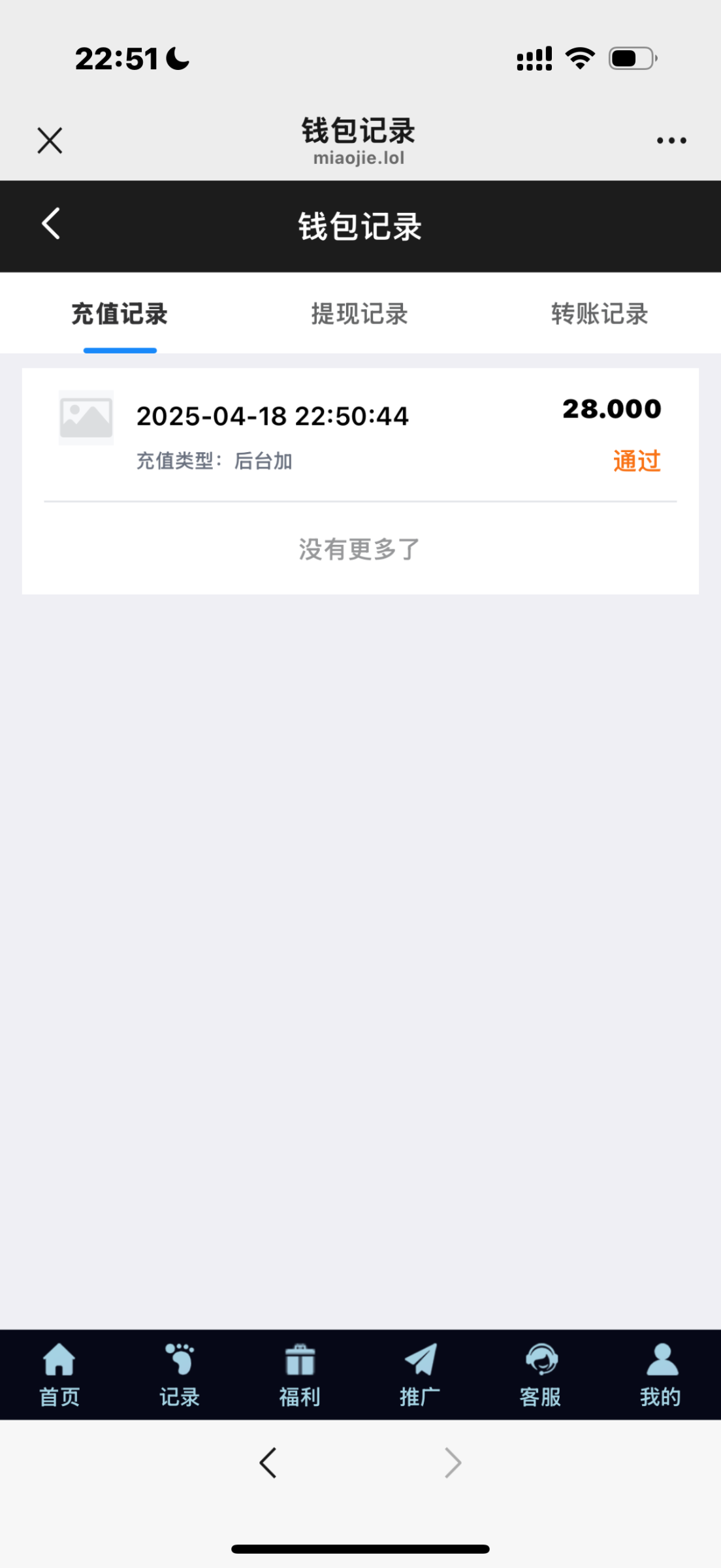Open the 推广 bottom tab

tap(420, 1375)
